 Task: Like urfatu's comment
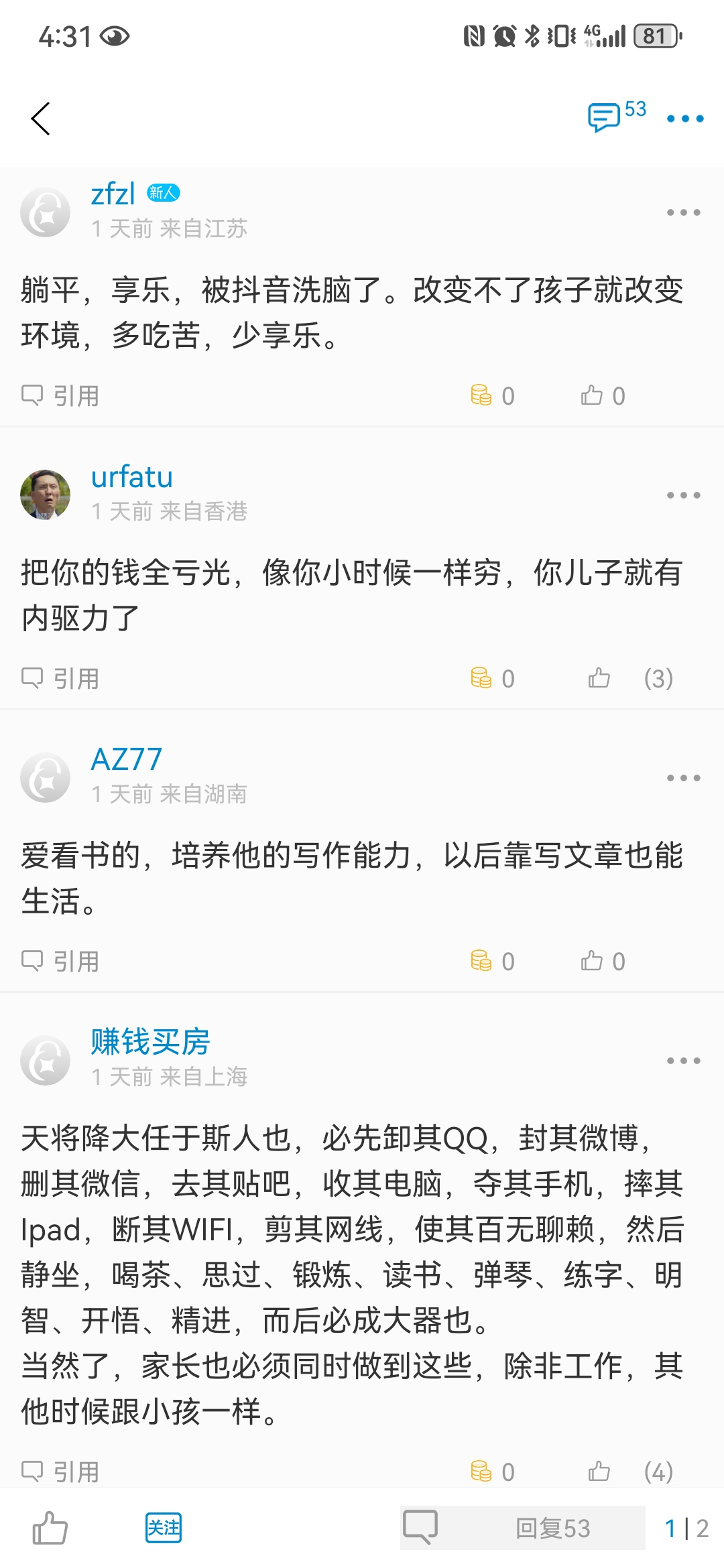(x=600, y=679)
